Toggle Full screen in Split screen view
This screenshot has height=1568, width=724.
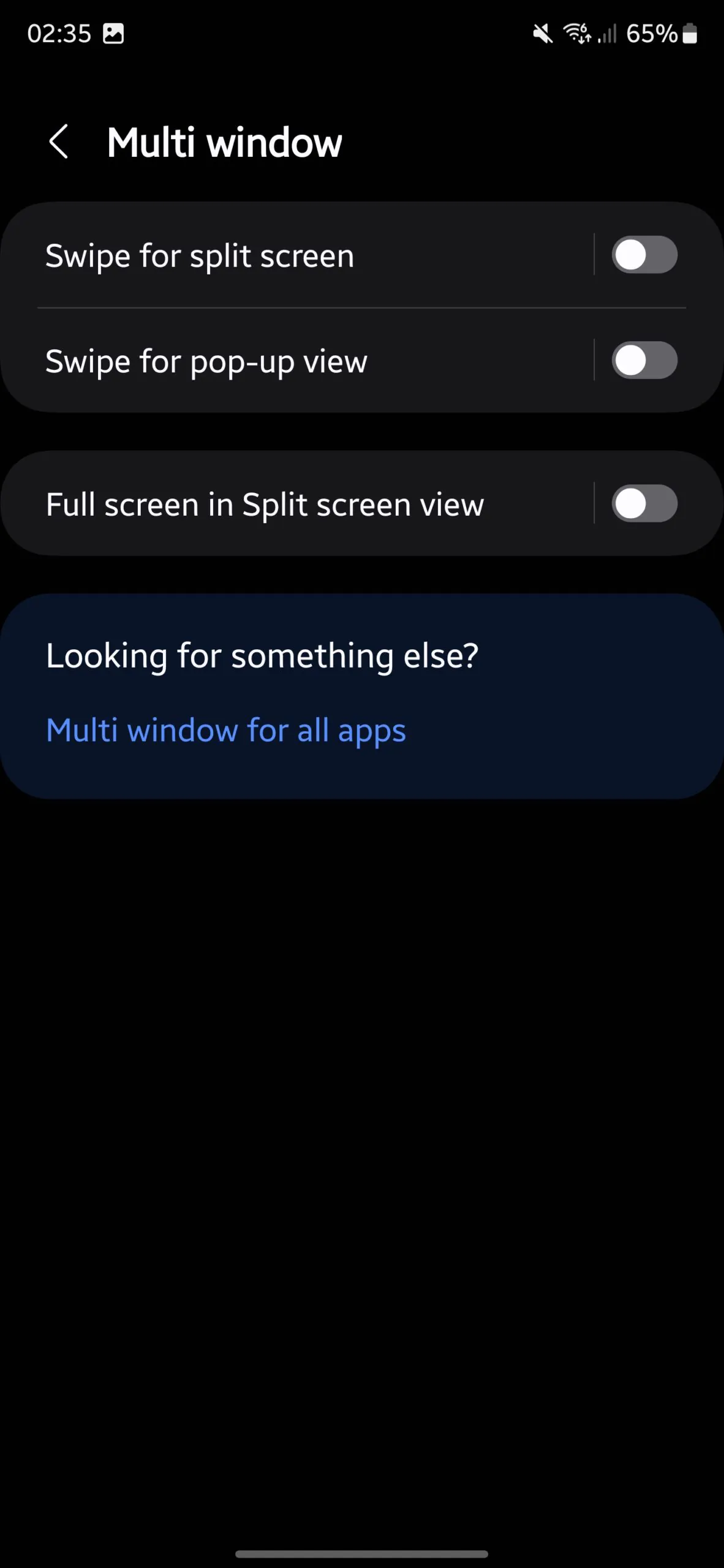[644, 503]
